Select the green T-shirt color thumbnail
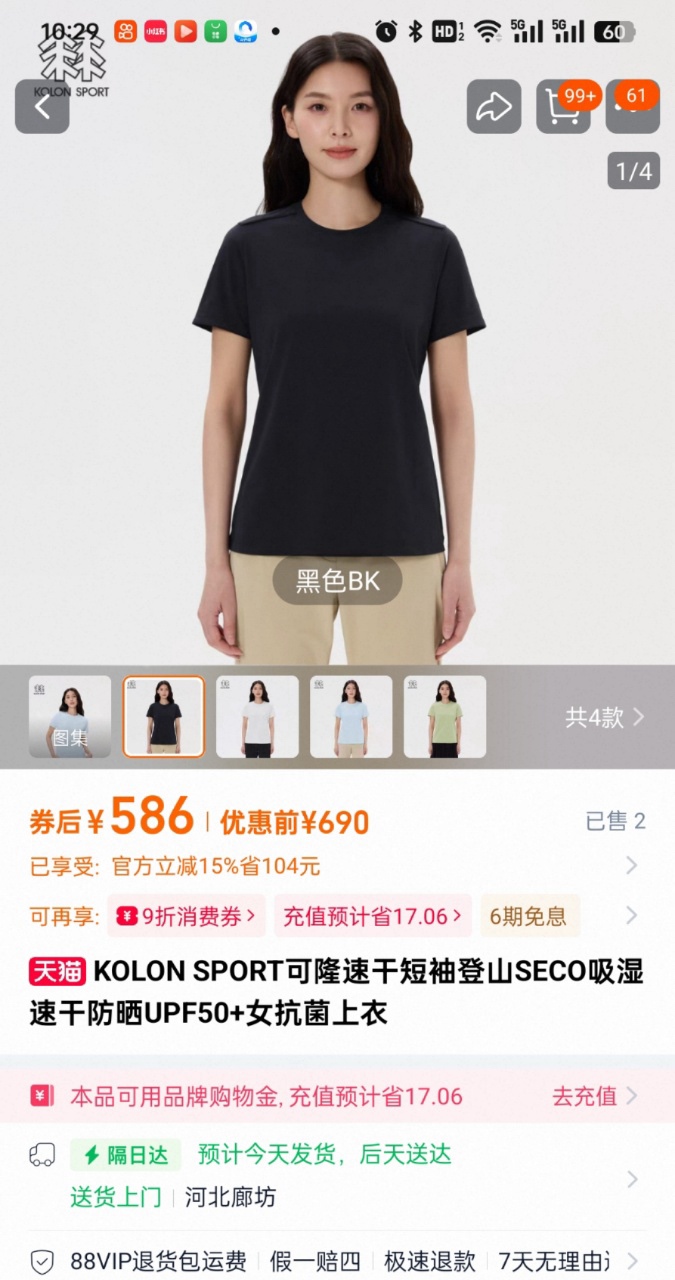Image resolution: width=675 pixels, height=1280 pixels. click(x=445, y=716)
